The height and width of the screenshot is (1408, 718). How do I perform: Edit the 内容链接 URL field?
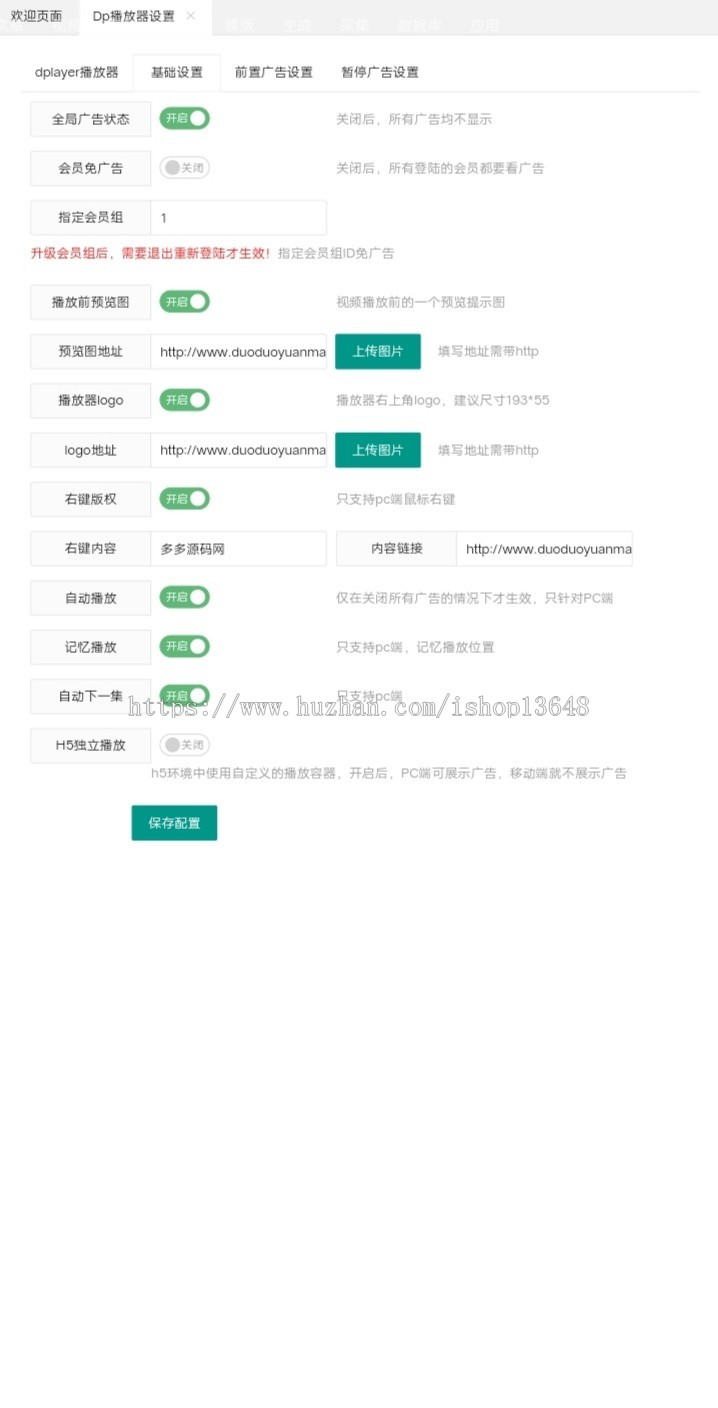point(544,549)
